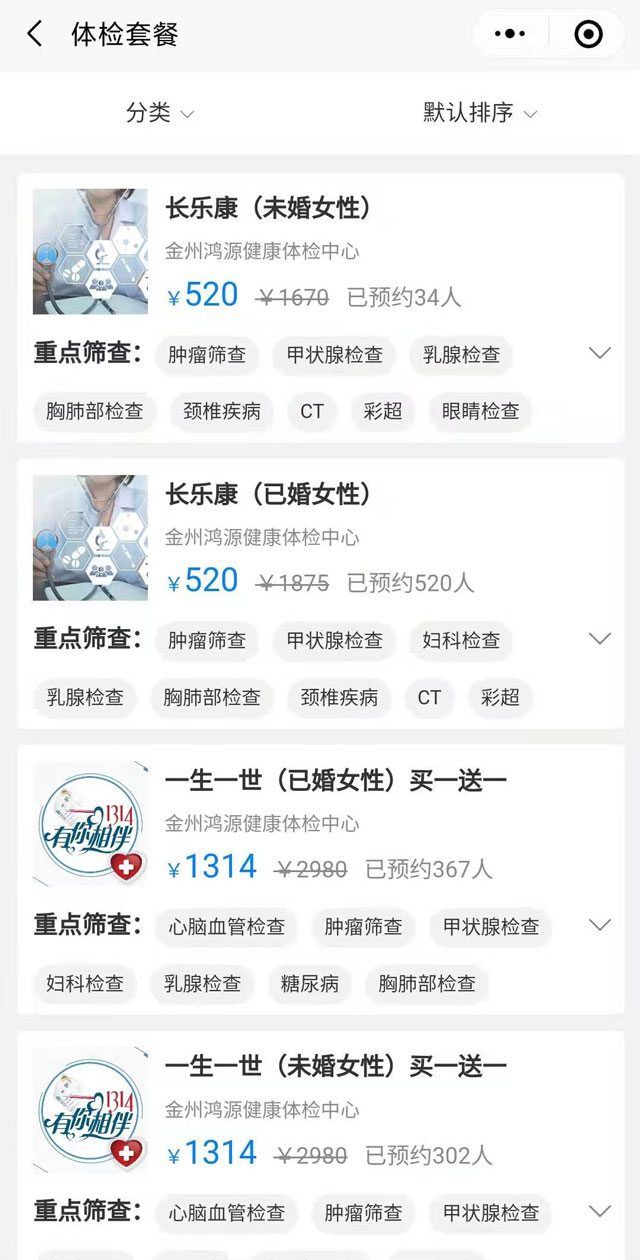Open the 分类 dropdown filter
This screenshot has width=640, height=1260.
click(x=160, y=113)
